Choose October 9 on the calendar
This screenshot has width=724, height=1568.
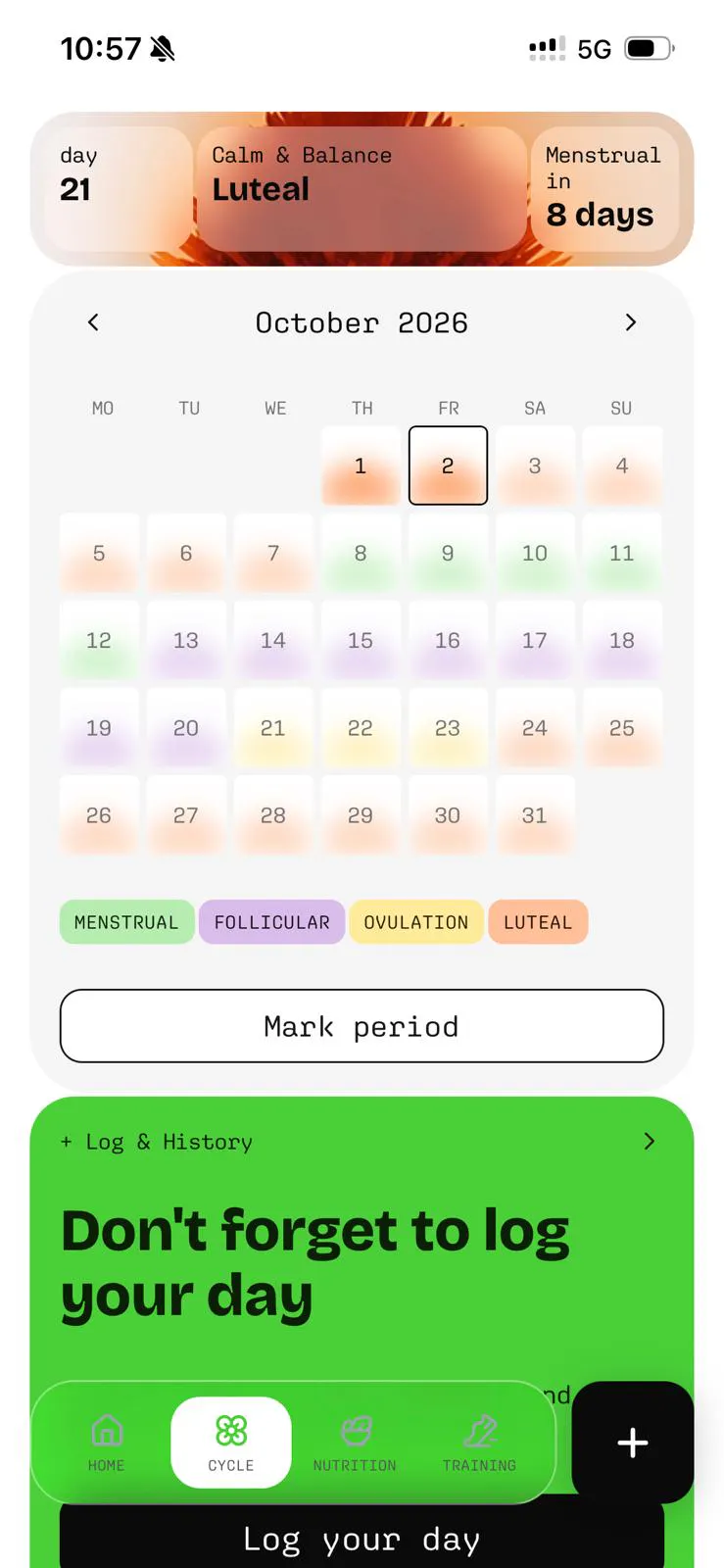pyautogui.click(x=448, y=553)
